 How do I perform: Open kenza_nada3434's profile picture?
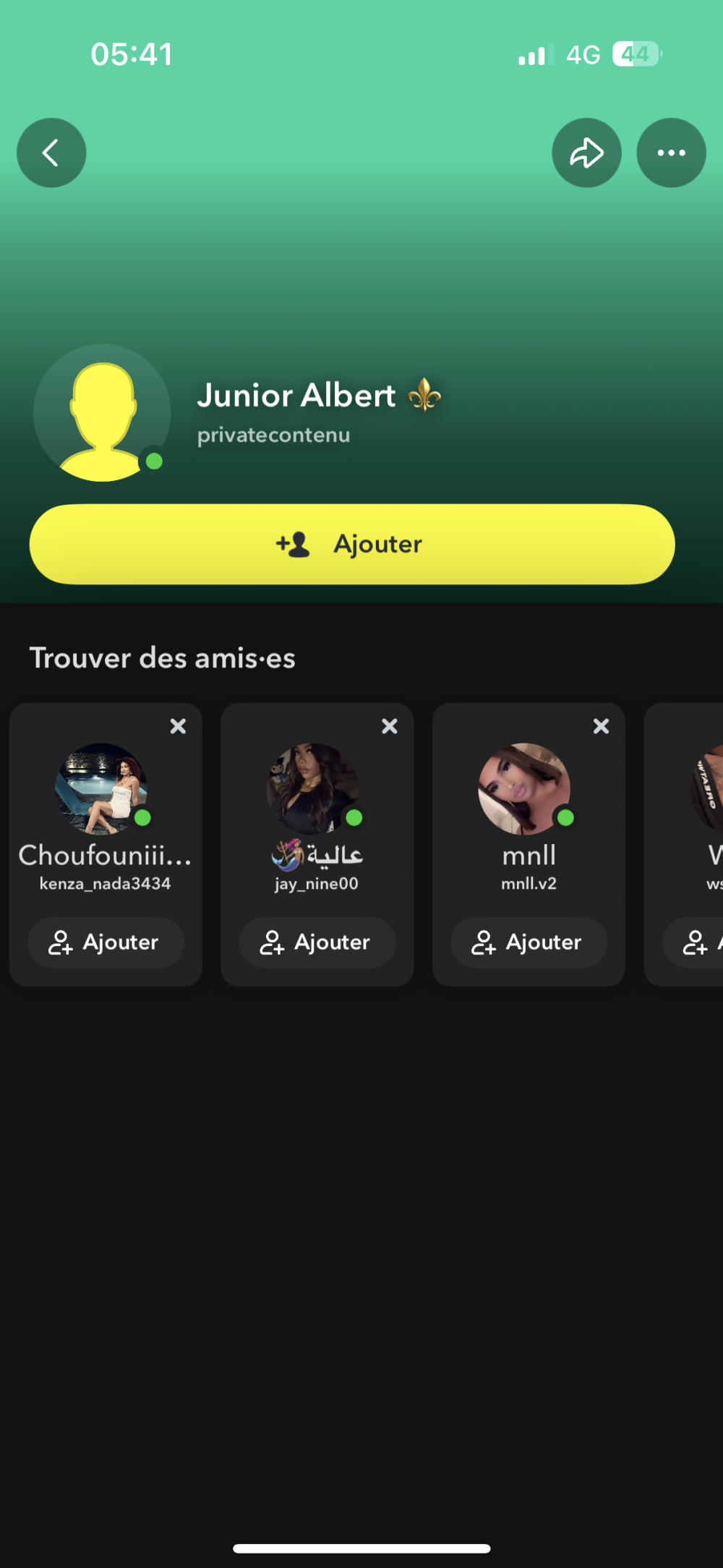click(x=101, y=789)
